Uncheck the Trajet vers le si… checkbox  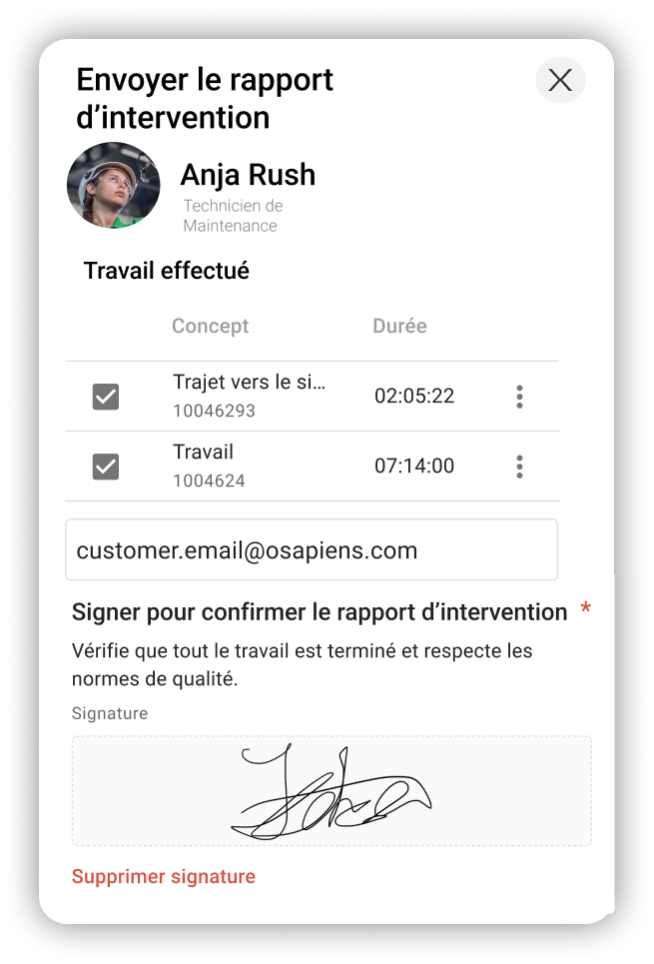point(106,397)
